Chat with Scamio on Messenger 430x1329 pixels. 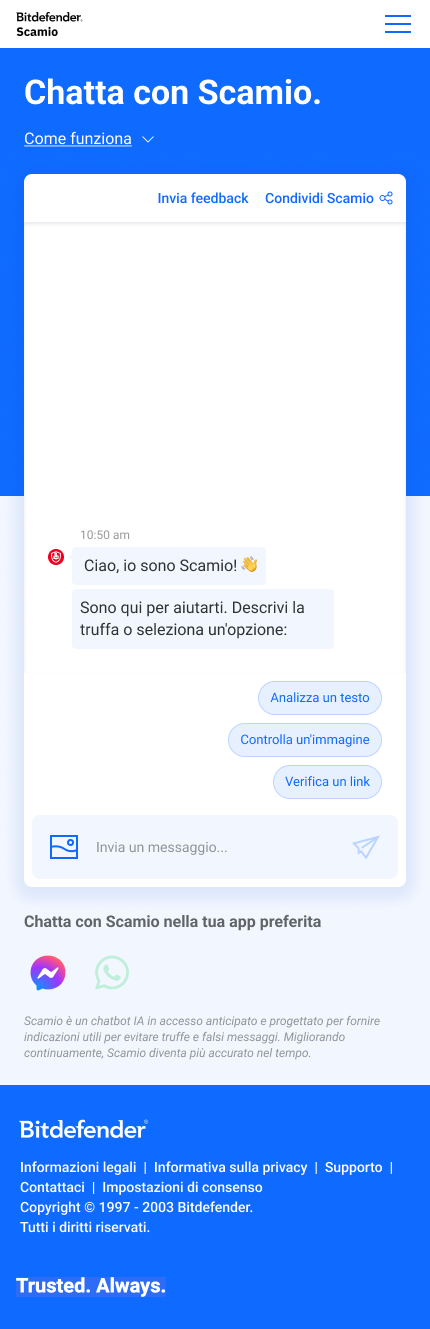pos(48,973)
